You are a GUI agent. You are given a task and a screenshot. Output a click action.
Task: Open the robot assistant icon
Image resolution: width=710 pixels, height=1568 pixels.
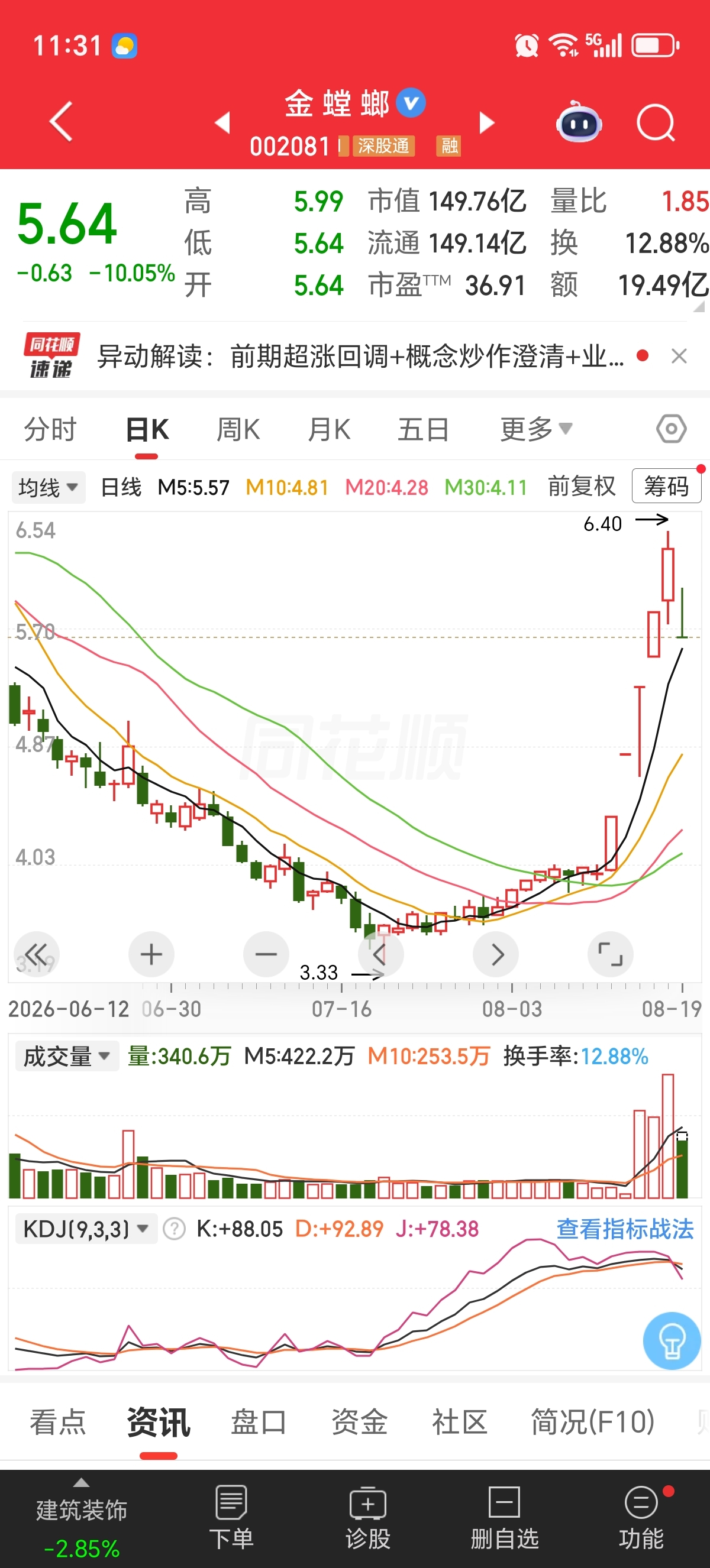click(x=579, y=122)
